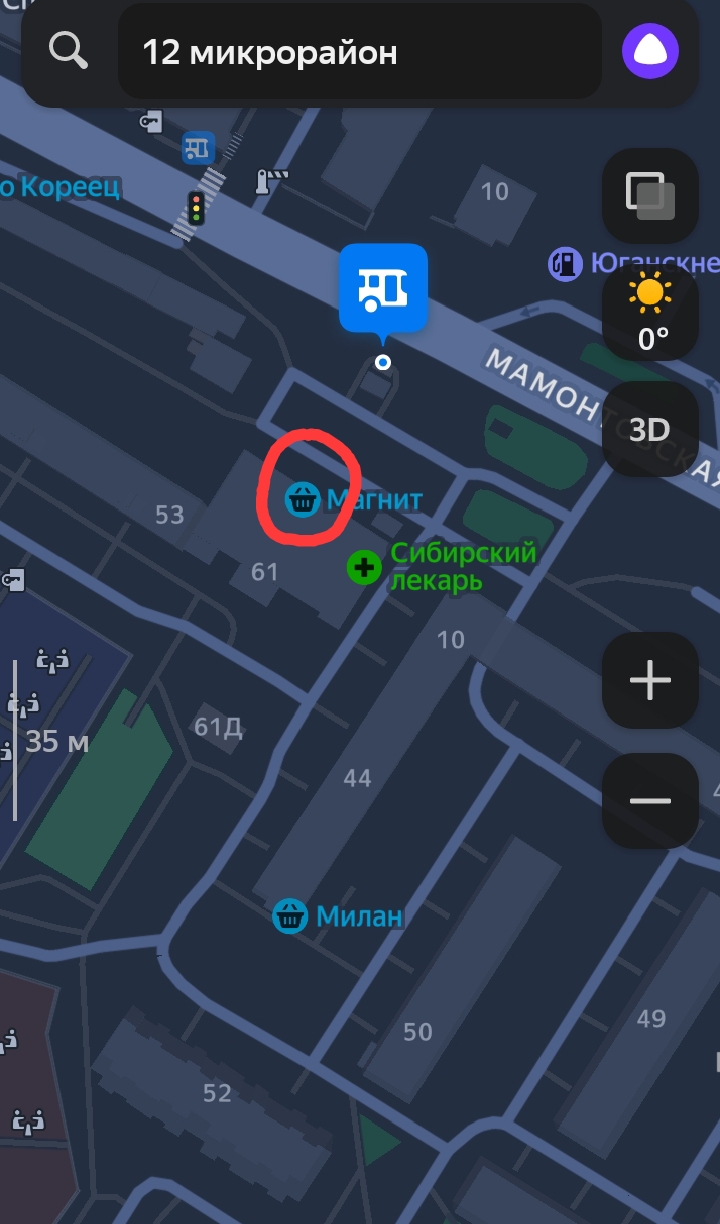Open the weather widget showing 0°
Viewport: 720px width, 1224px height.
point(650,313)
